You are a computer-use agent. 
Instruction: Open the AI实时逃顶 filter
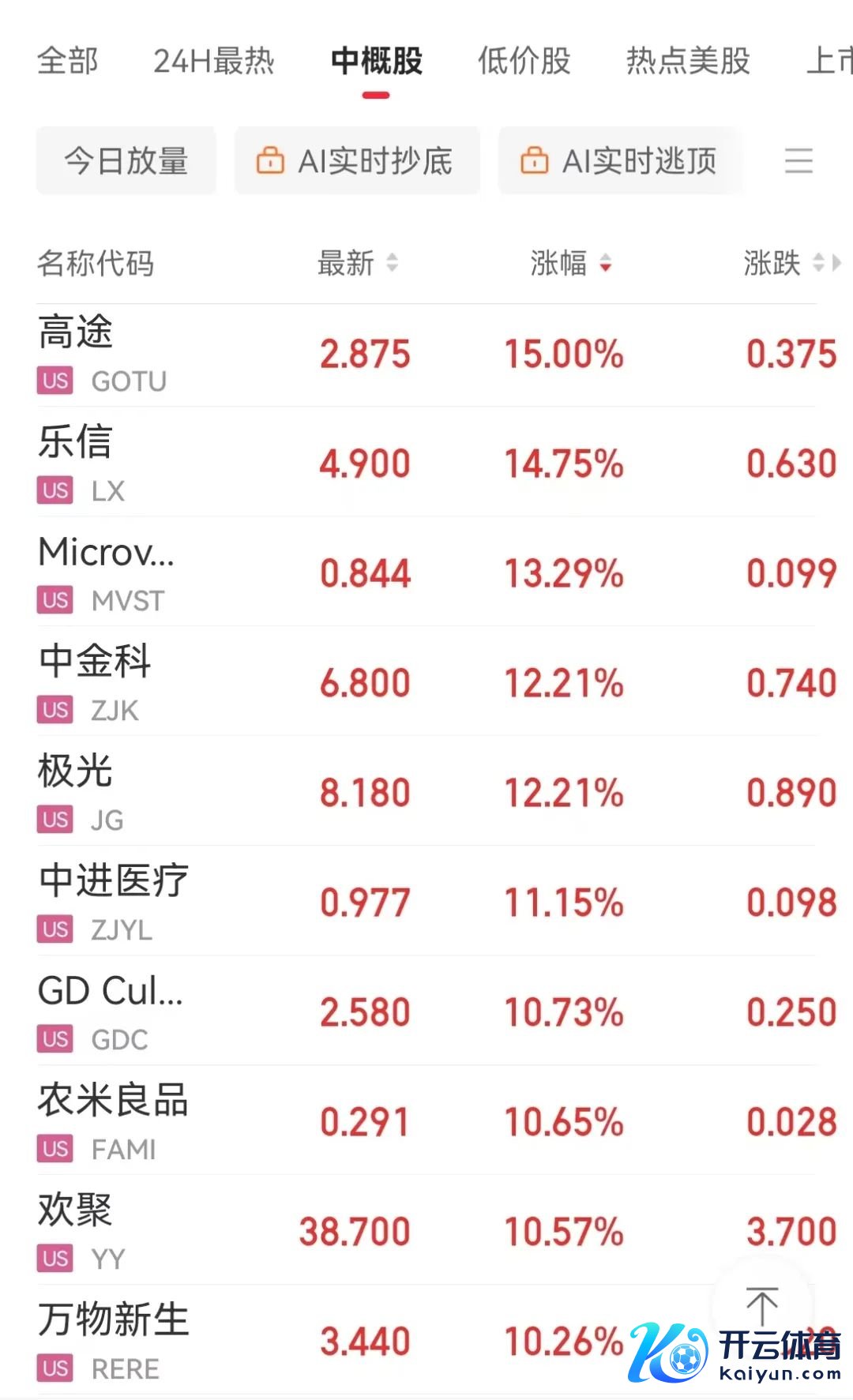tap(620, 161)
